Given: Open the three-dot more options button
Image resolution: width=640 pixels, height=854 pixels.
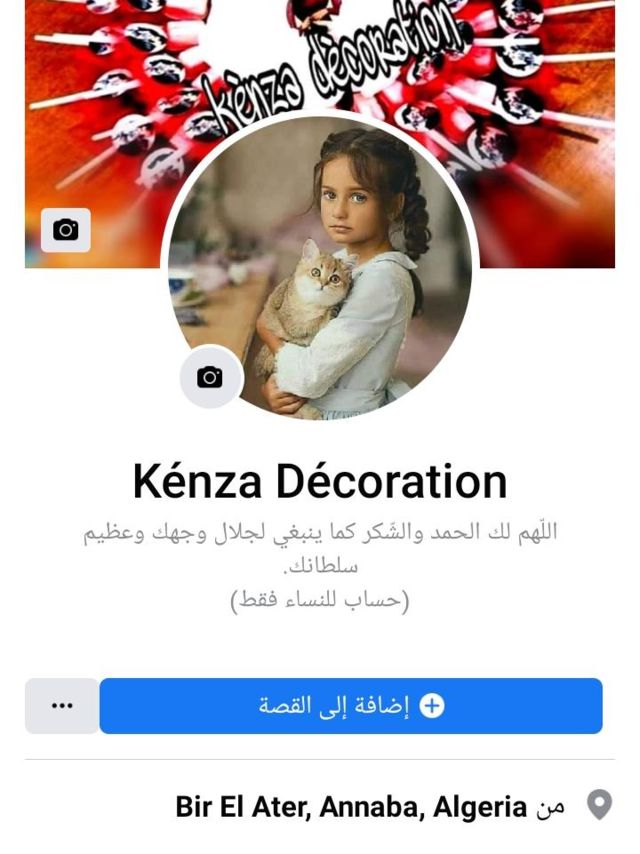Looking at the screenshot, I should (x=62, y=706).
